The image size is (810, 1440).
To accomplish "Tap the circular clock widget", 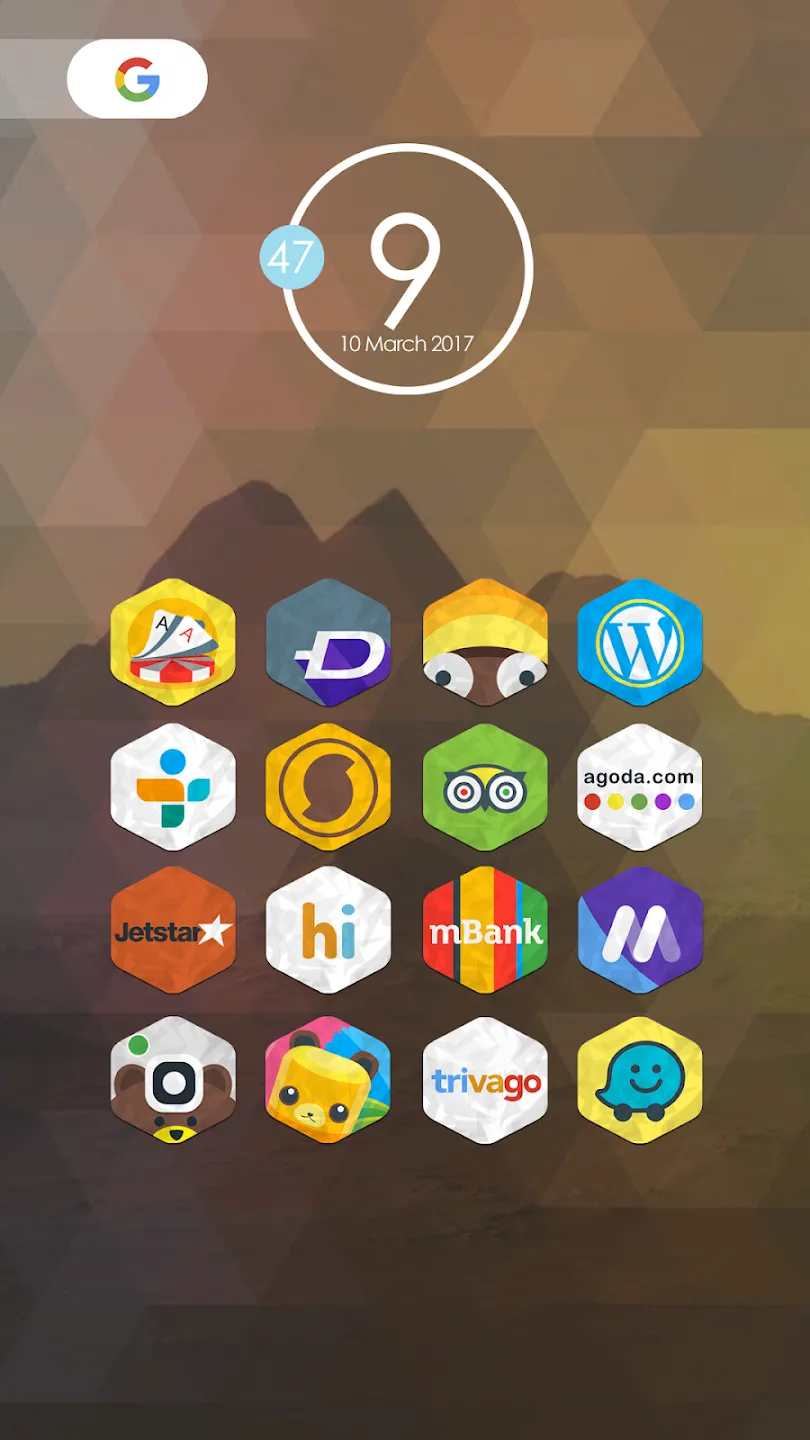I will (407, 269).
